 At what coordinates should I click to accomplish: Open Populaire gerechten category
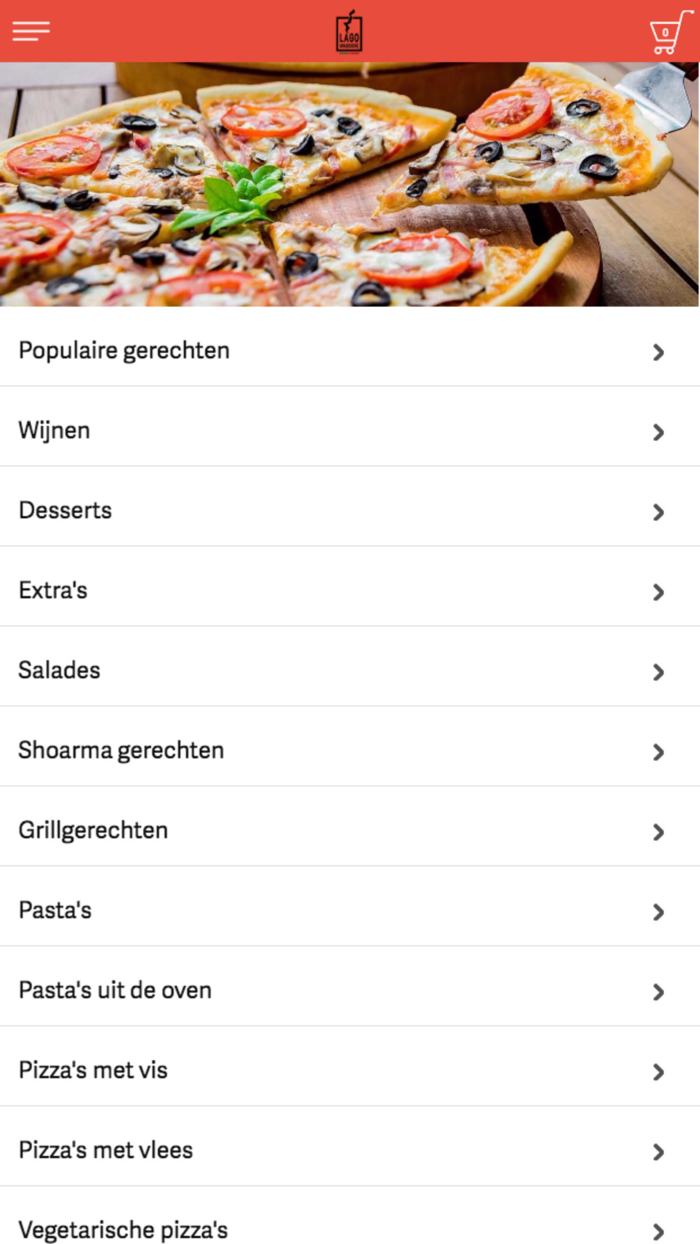[x=349, y=351]
